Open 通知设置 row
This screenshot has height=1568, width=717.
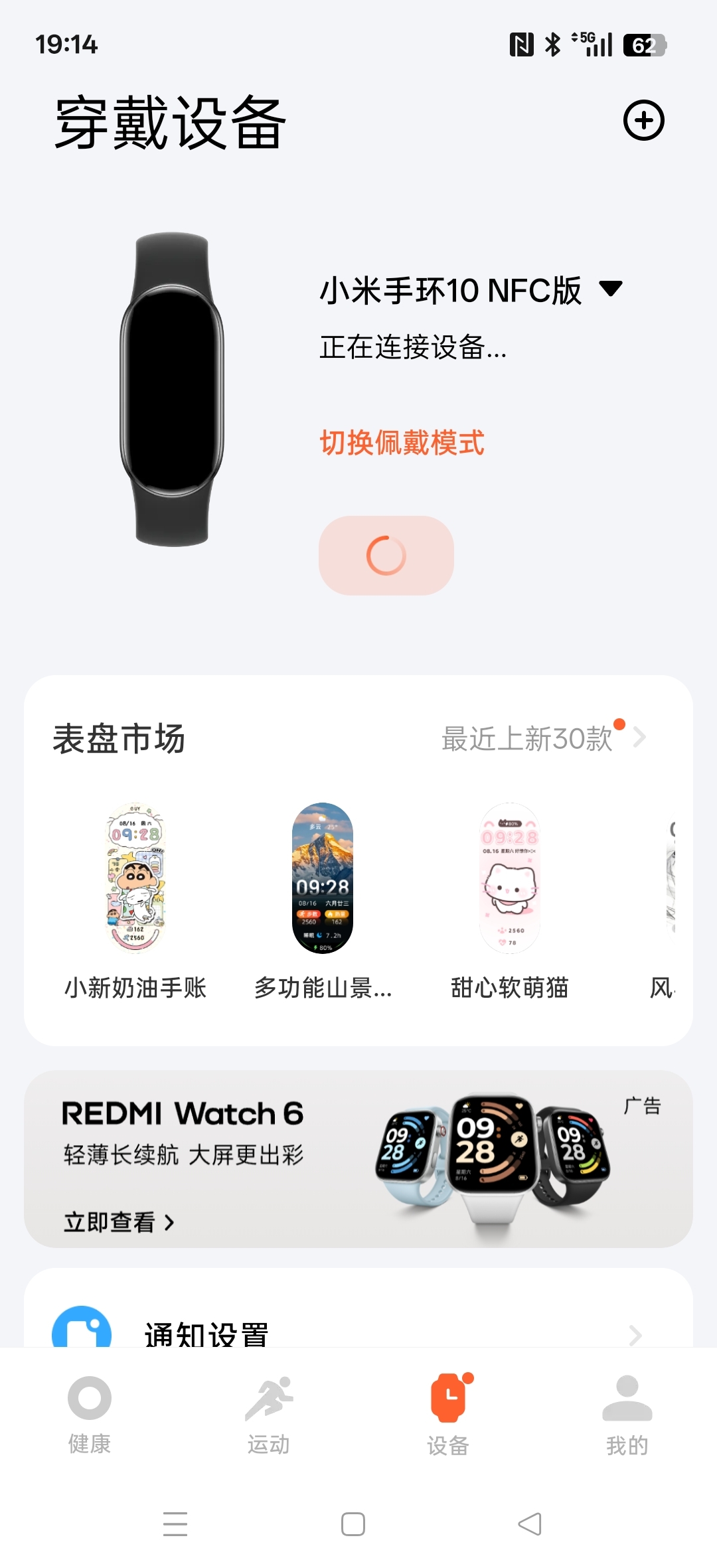(x=358, y=1331)
